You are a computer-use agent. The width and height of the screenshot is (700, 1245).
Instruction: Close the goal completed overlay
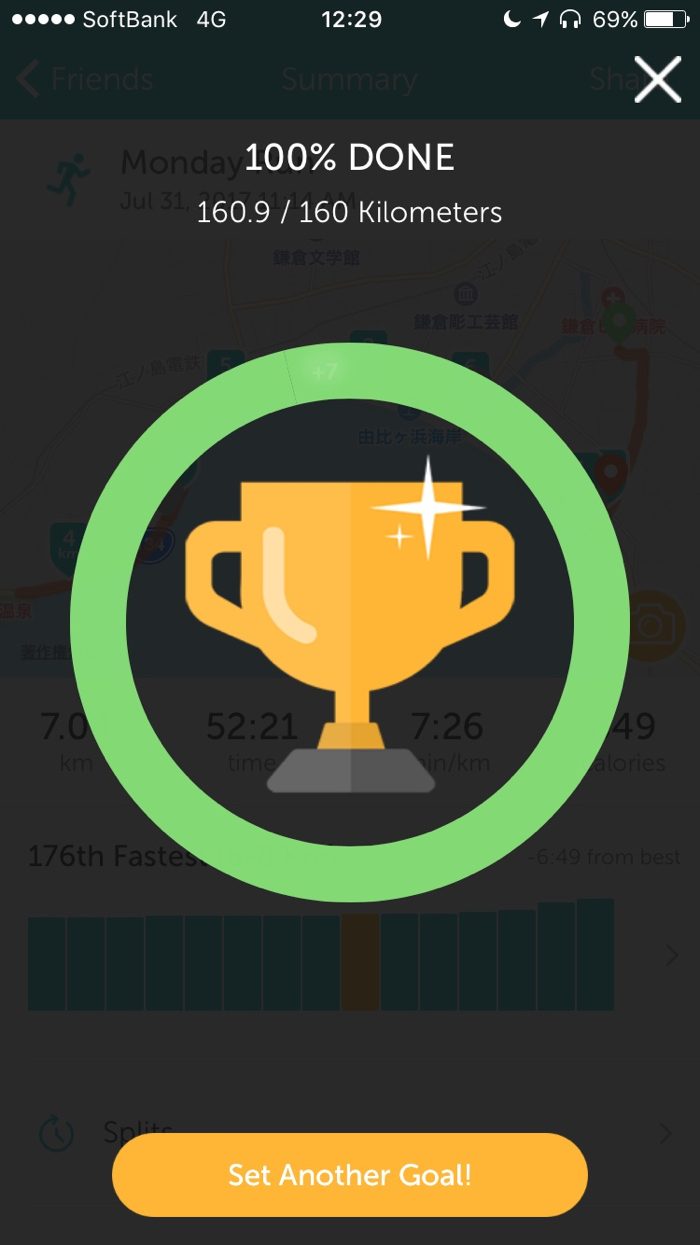coord(657,79)
